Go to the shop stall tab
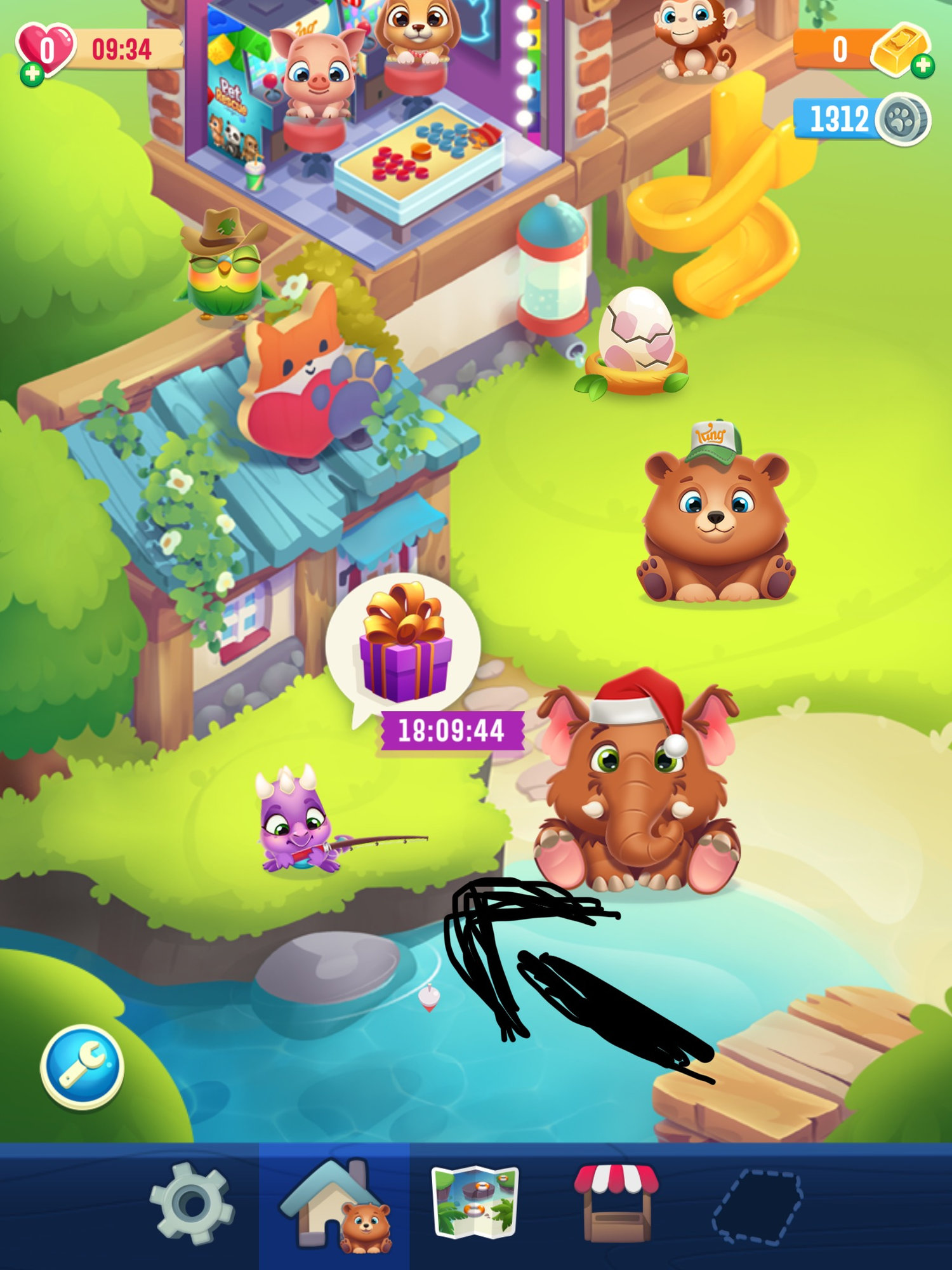Image resolution: width=952 pixels, height=1270 pixels. [x=616, y=1202]
